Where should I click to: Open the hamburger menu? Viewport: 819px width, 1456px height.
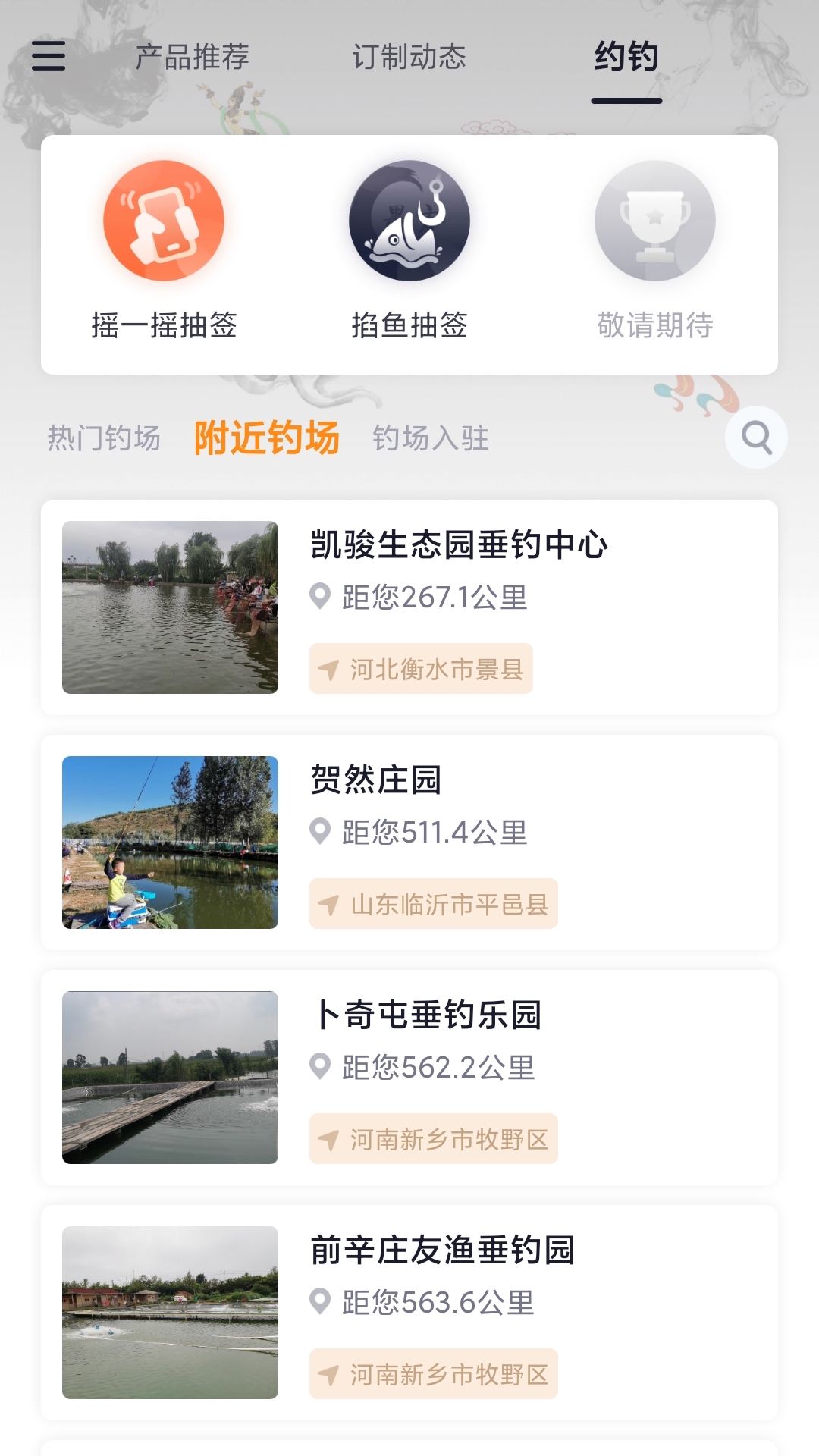[x=48, y=57]
